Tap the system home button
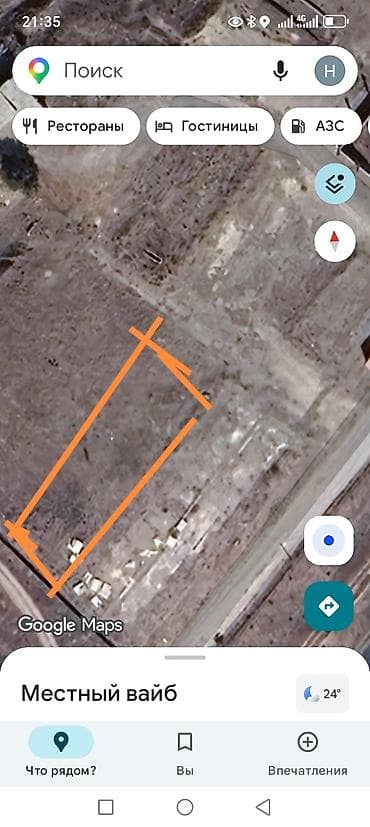The height and width of the screenshot is (827, 370). tap(185, 807)
